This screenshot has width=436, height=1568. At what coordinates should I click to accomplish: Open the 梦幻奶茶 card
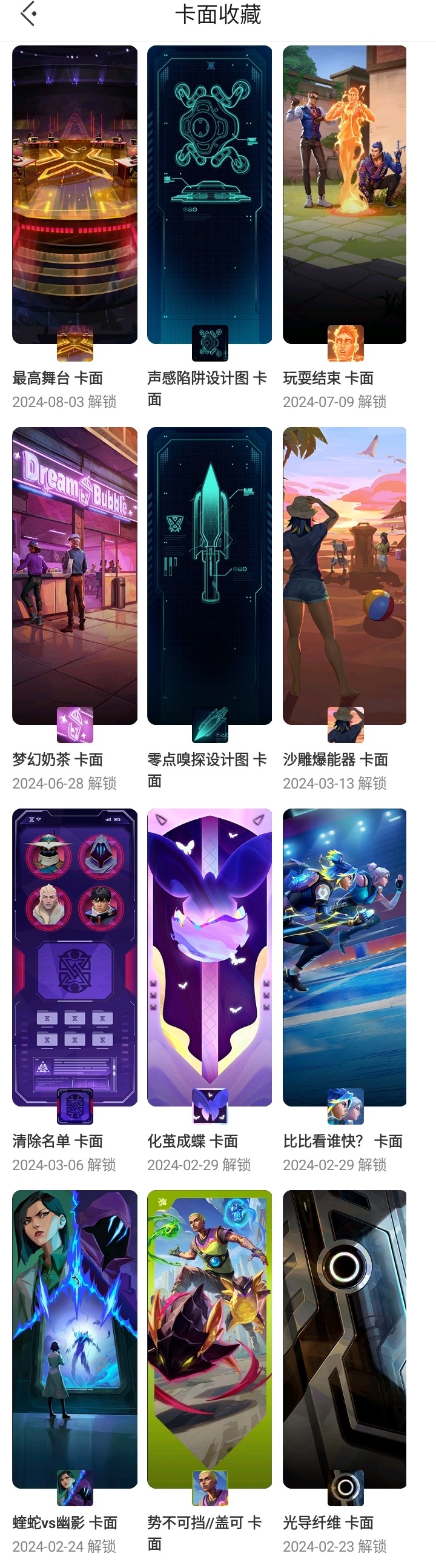75,575
